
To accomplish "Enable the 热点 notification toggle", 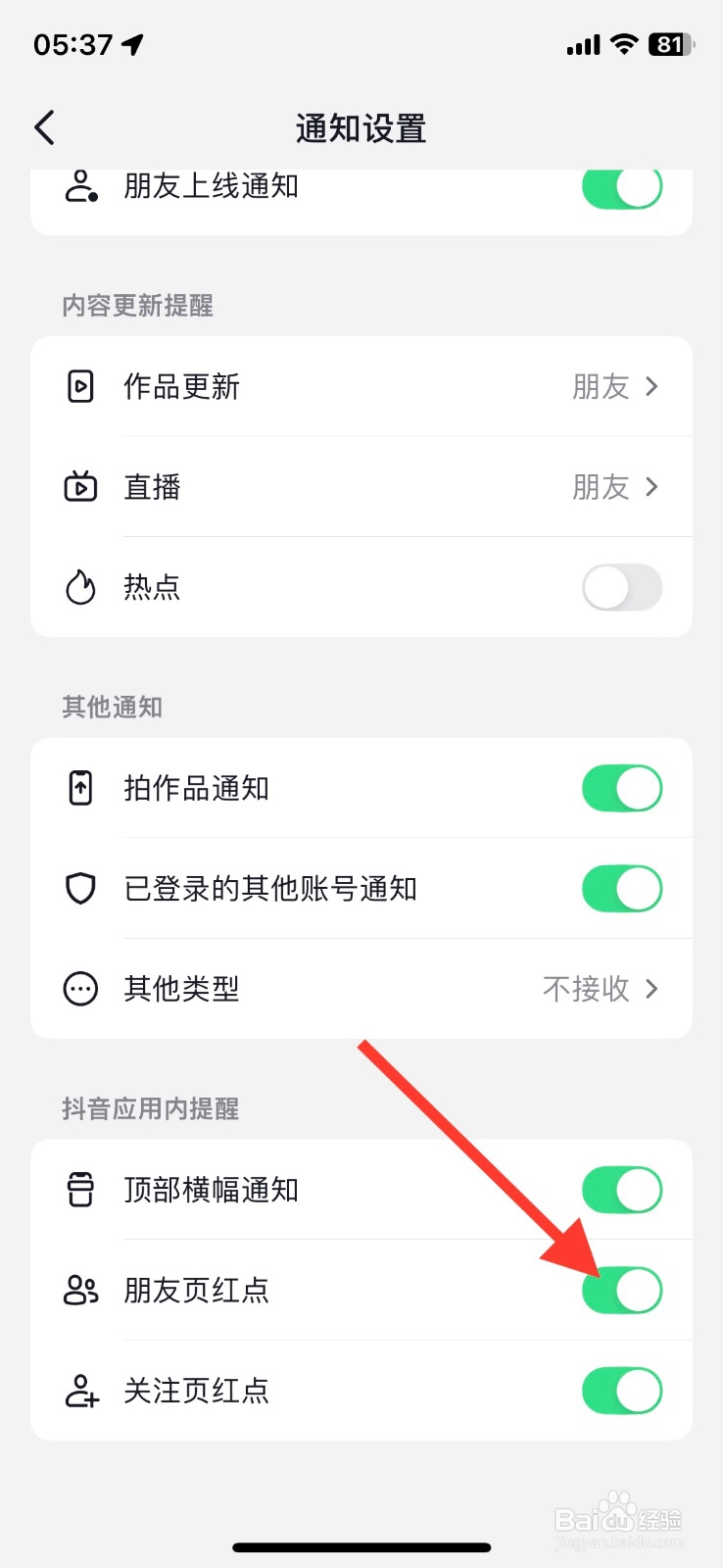I will pyautogui.click(x=622, y=587).
